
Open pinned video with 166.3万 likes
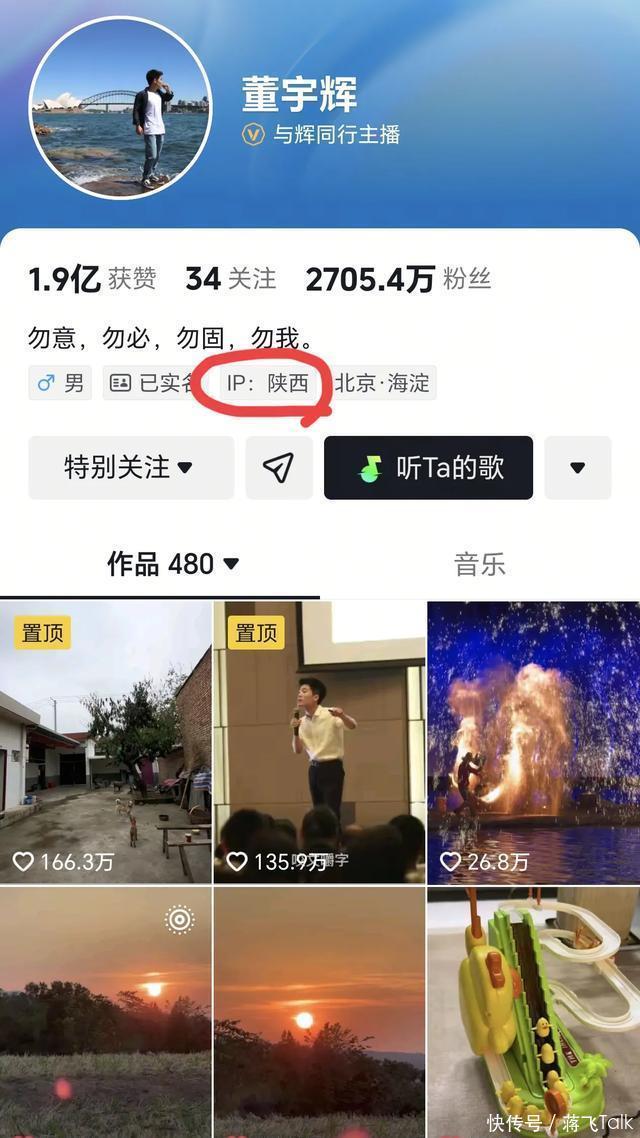(x=106, y=742)
